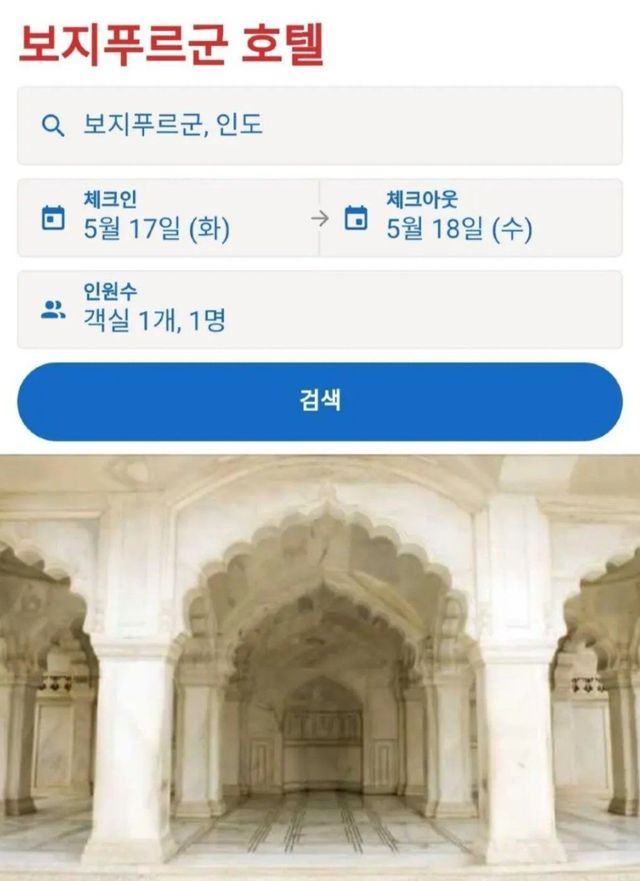Open the 체크아웃 date picker
640x881 pixels.
coord(470,218)
